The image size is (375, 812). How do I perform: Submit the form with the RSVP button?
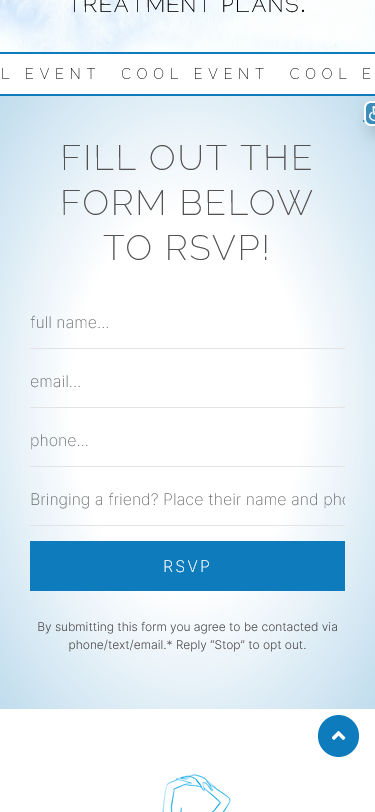187,566
